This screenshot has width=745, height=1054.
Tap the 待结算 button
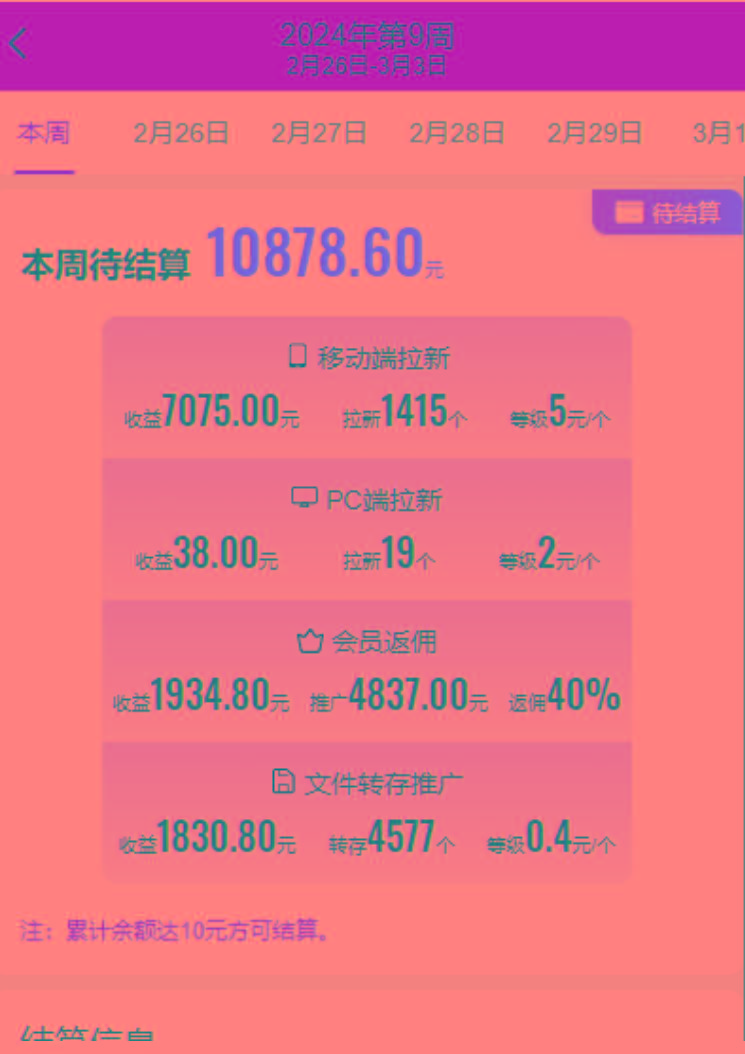tap(667, 212)
